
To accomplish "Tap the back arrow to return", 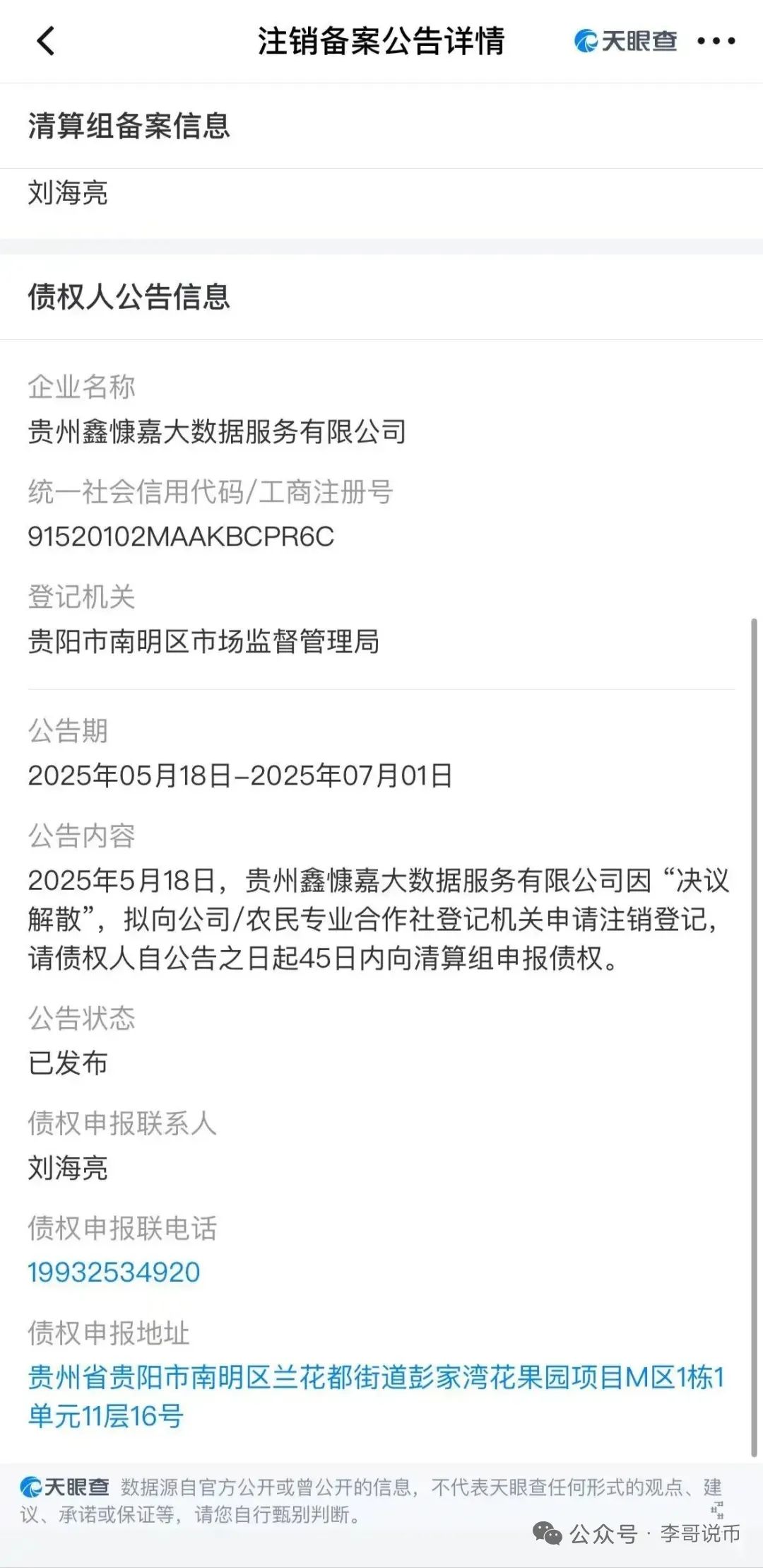I will [x=46, y=41].
